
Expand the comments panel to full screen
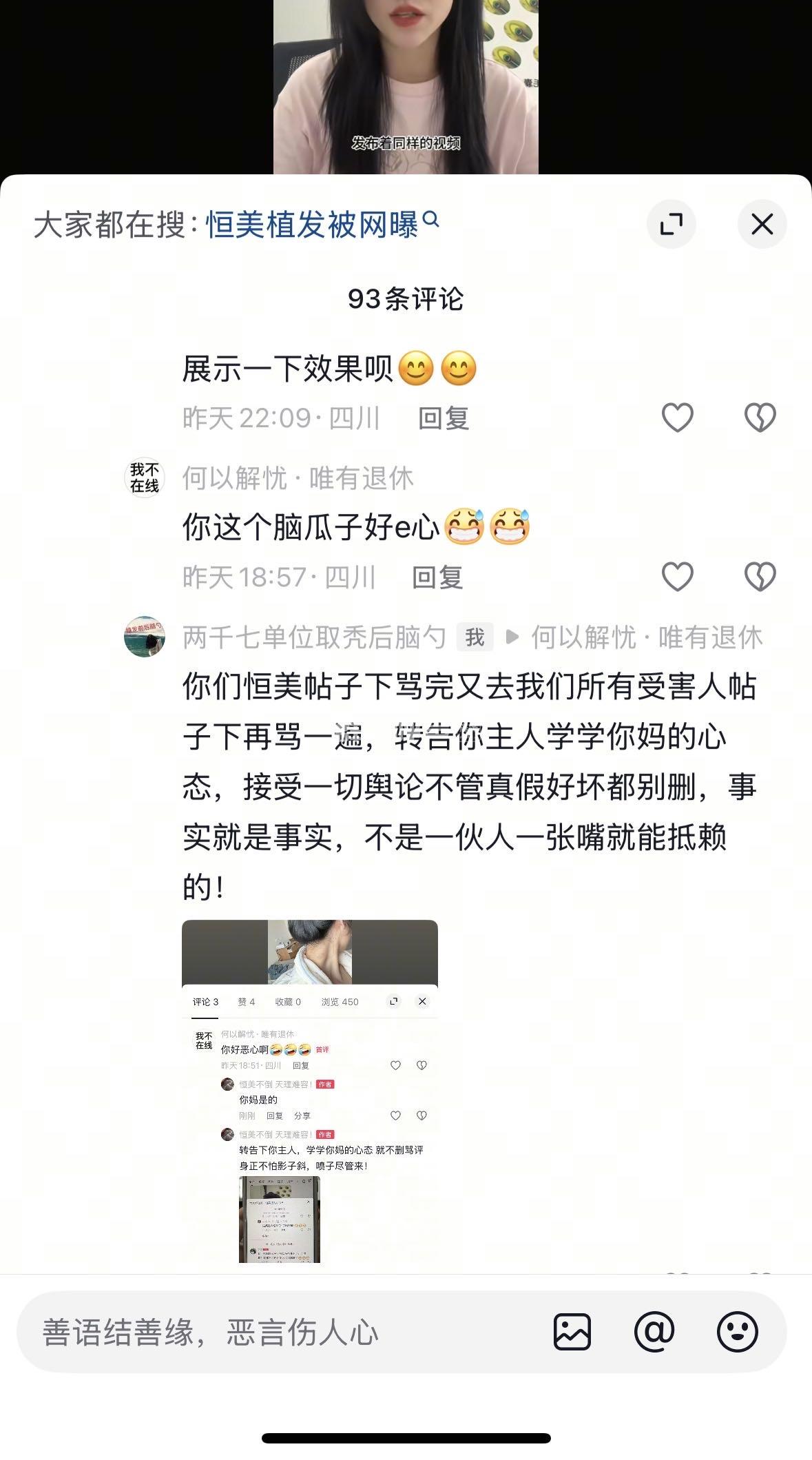coord(671,224)
